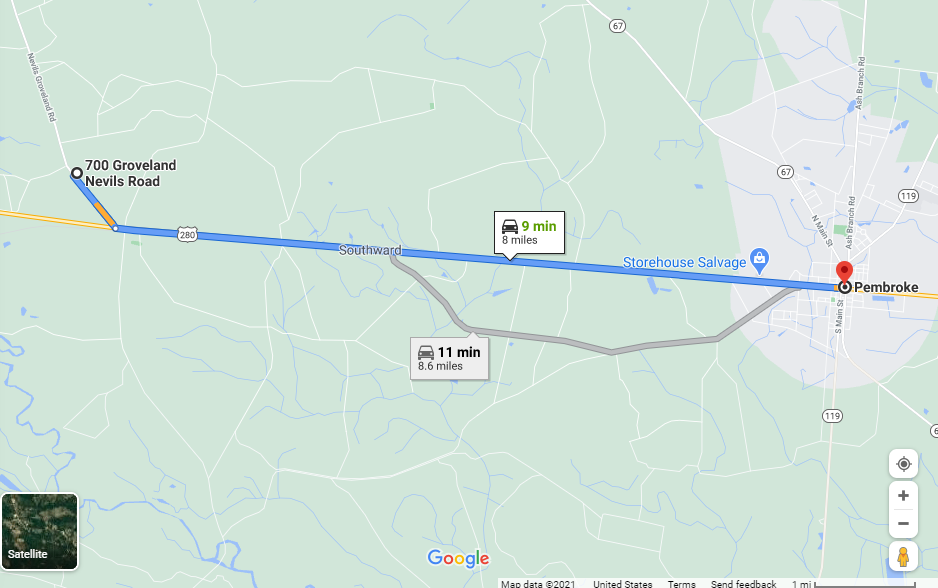Select the 11 min alternate route
Viewport: 938px width, 588px height.
point(449,358)
